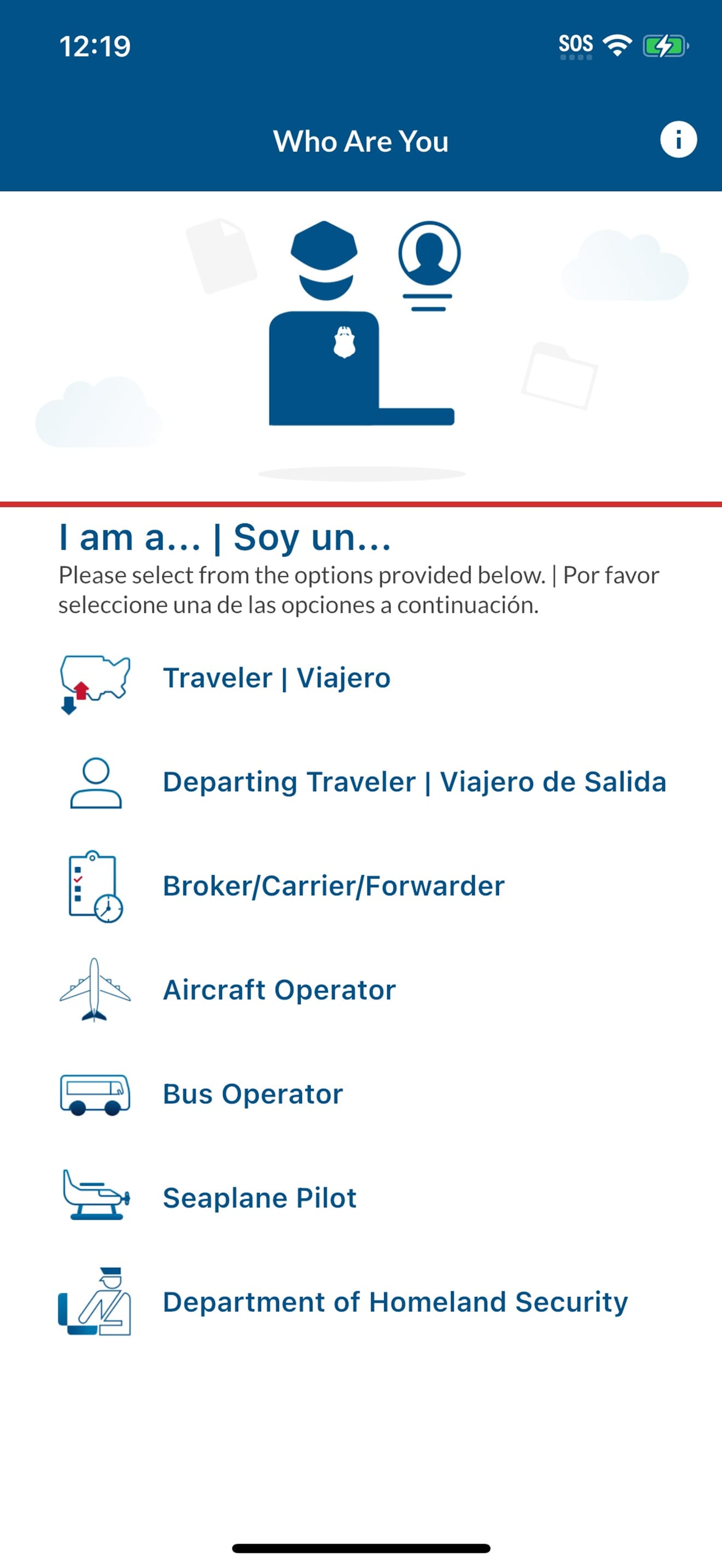The image size is (722, 1568).
Task: Tap the Seaplane Pilot seaplane icon
Action: [x=95, y=1197]
